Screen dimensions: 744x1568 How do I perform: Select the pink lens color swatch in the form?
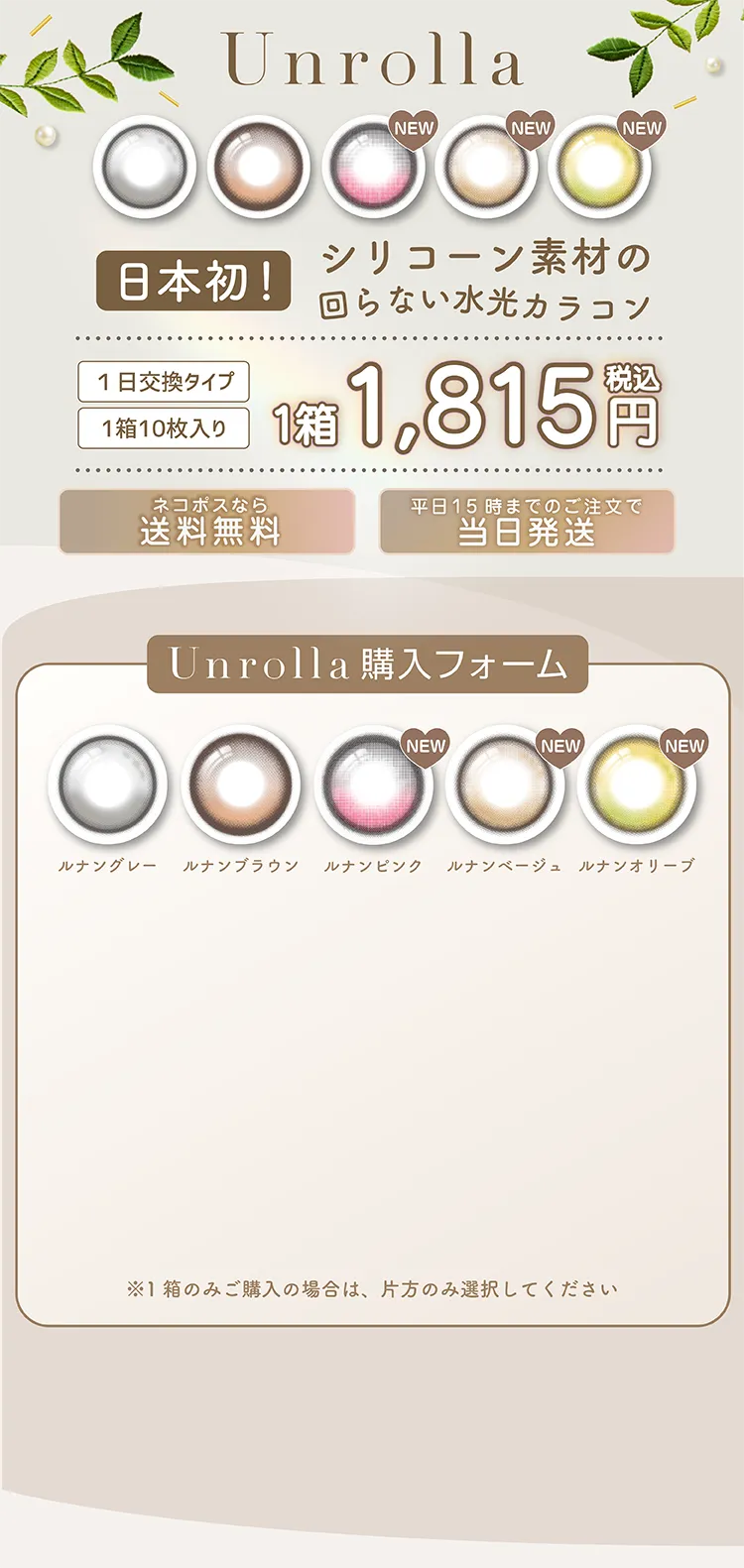[x=372, y=787]
